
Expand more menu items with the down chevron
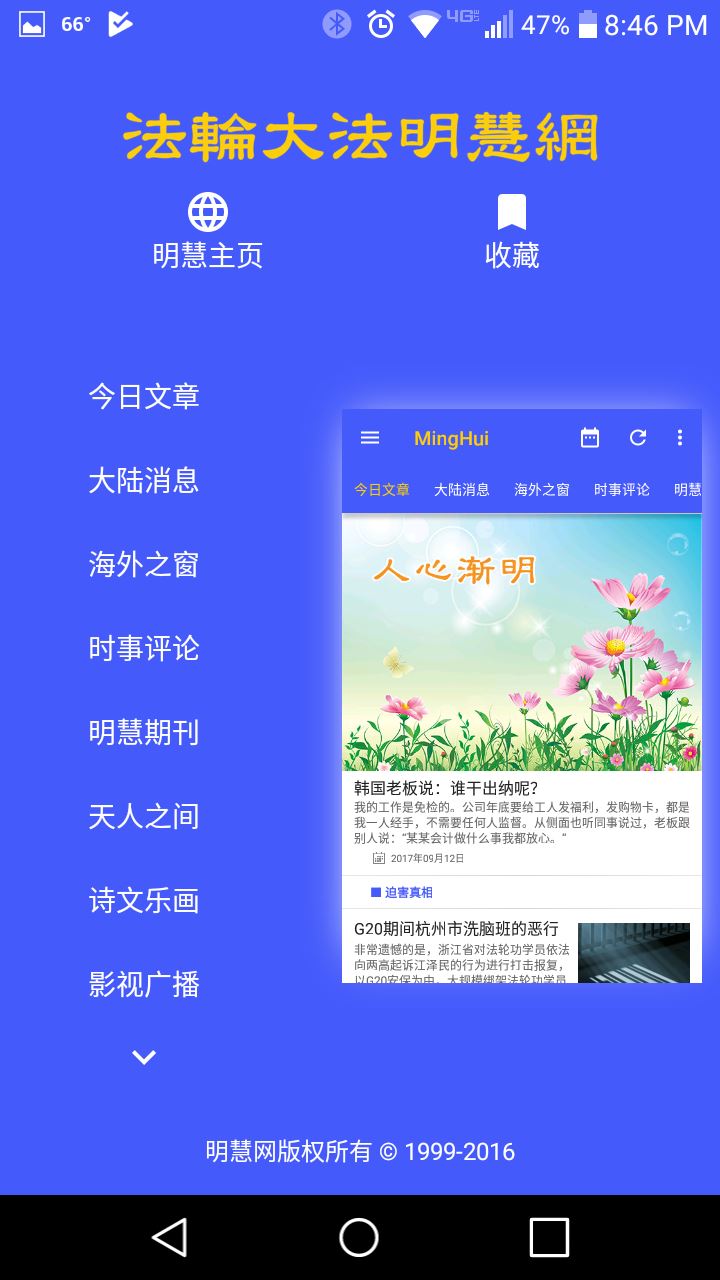coord(144,1057)
